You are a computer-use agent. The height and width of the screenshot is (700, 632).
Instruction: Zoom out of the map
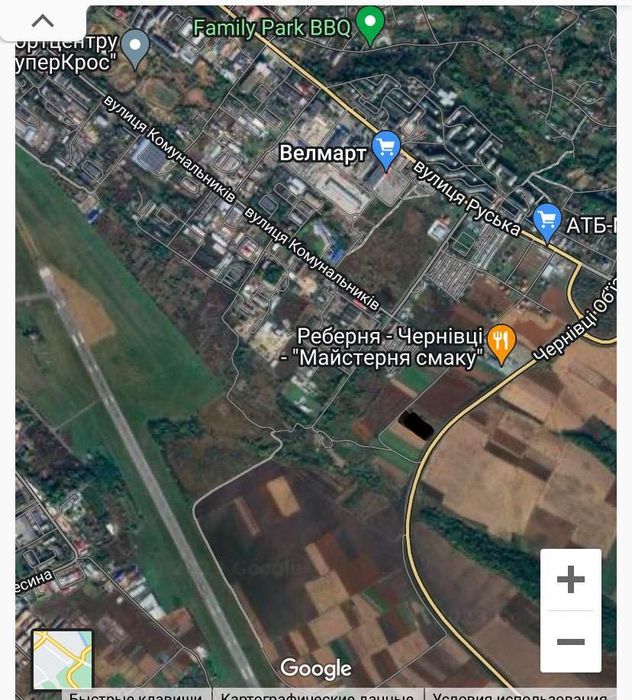pyautogui.click(x=570, y=641)
